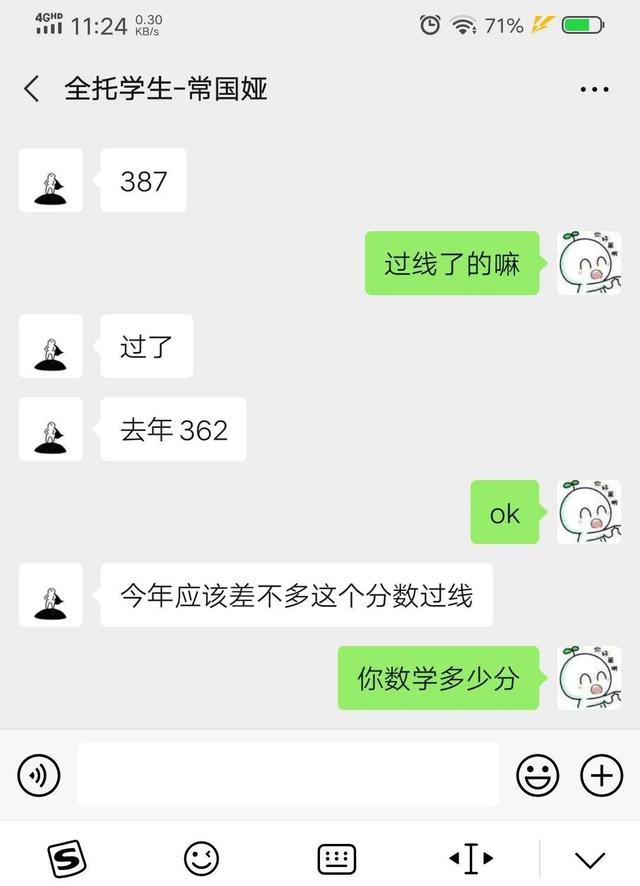640x886 pixels.
Task: Open the plus attachment menu
Action: 601,775
